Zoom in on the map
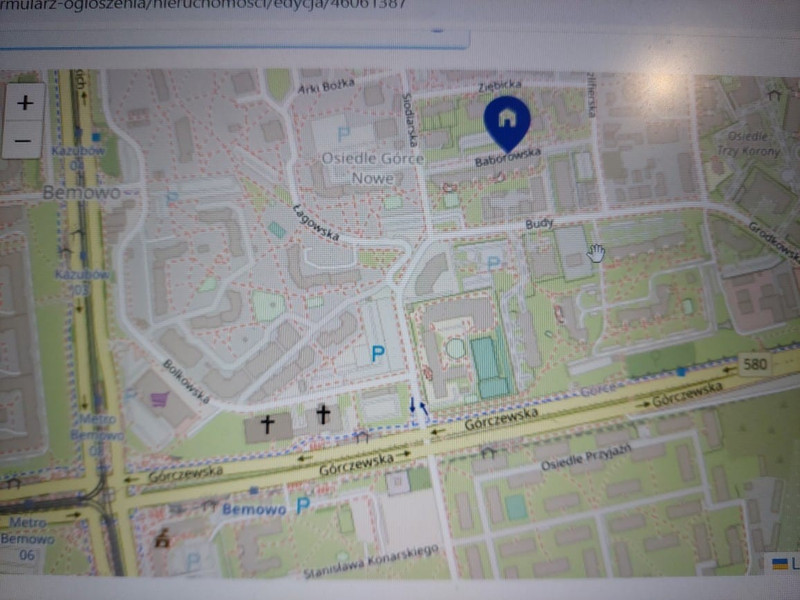Viewport: 800px width, 600px height. (x=25, y=102)
